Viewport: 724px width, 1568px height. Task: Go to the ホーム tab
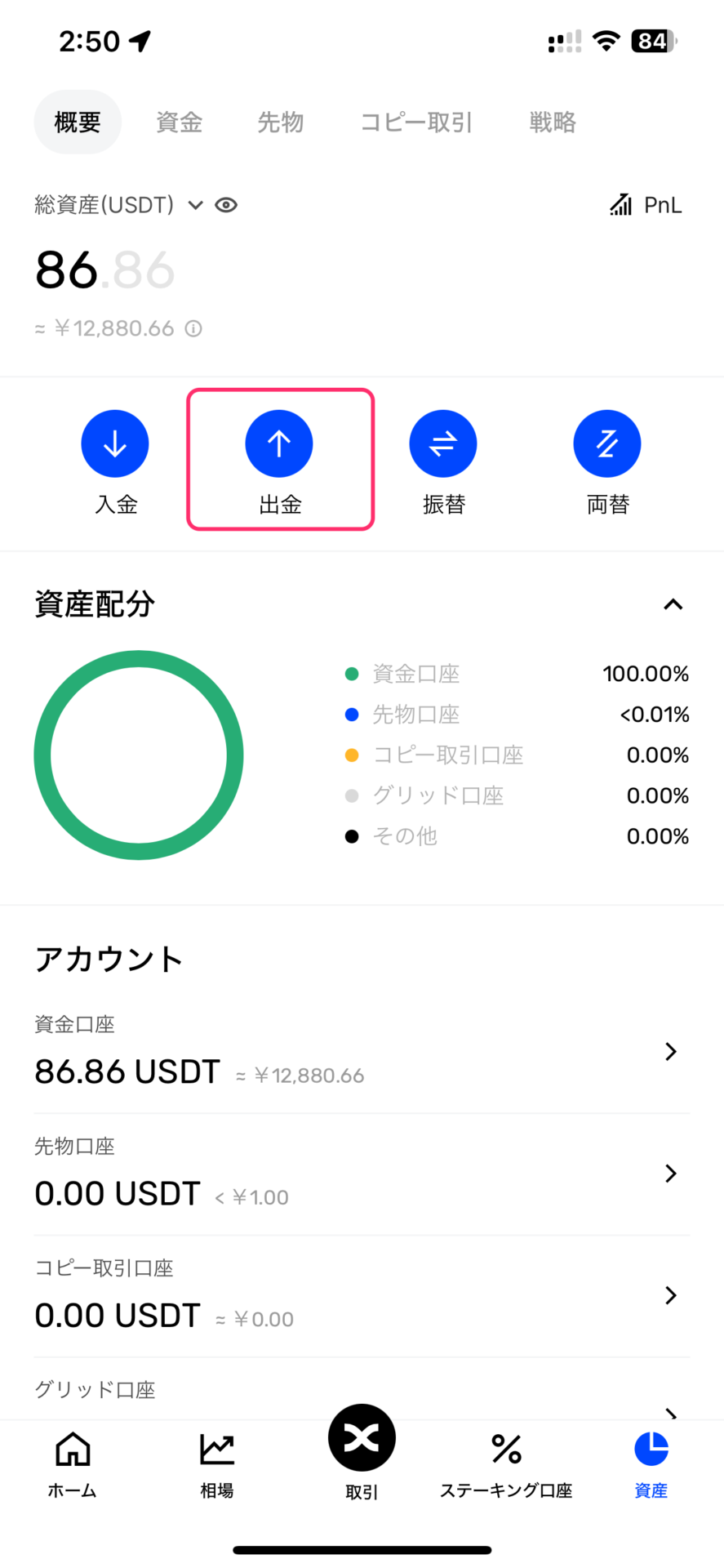click(73, 1465)
